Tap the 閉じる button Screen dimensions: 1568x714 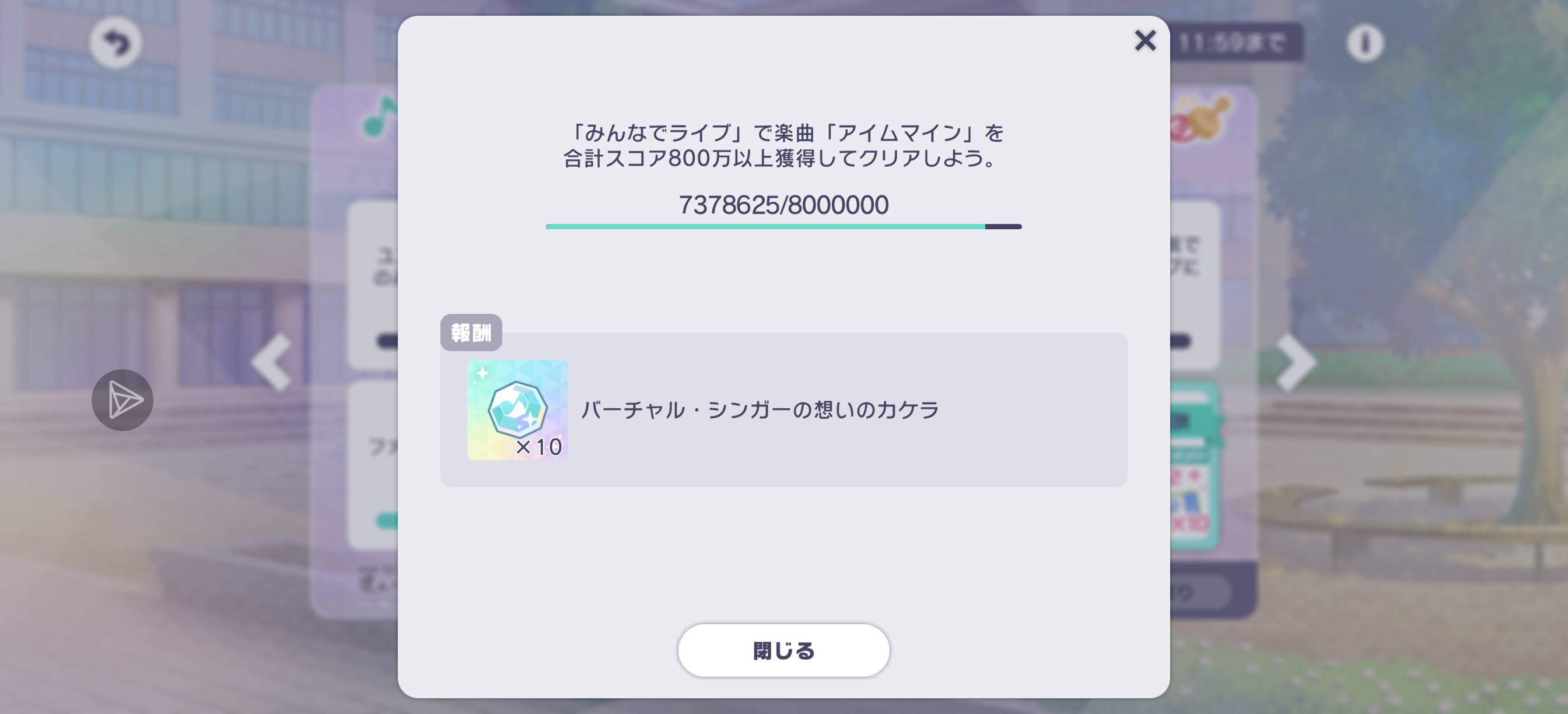tap(783, 650)
